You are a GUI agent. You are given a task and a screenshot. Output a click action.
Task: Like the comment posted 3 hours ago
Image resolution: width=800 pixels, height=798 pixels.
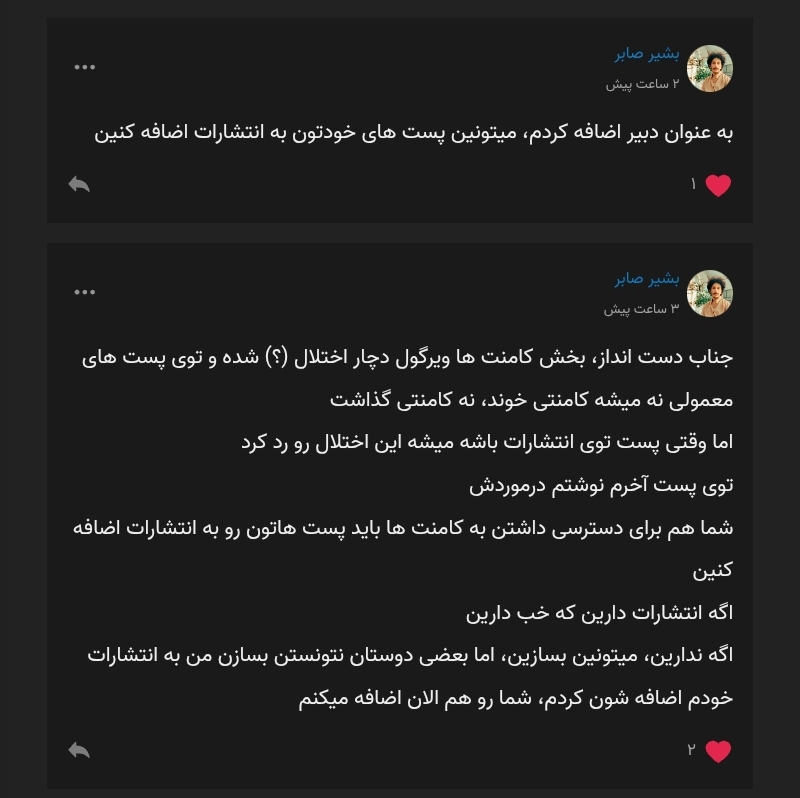[x=718, y=751]
